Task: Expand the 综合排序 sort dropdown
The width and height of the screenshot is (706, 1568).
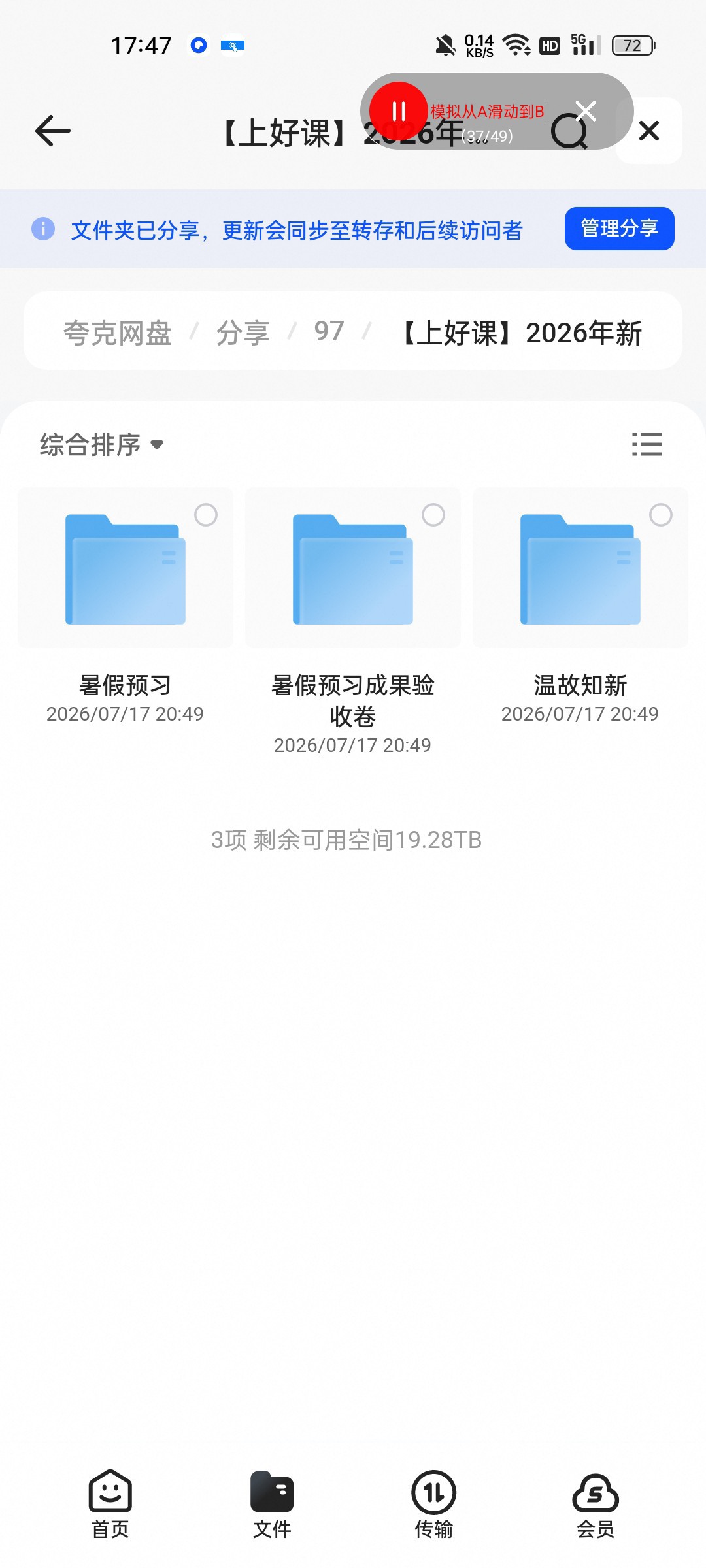Action: 101,445
